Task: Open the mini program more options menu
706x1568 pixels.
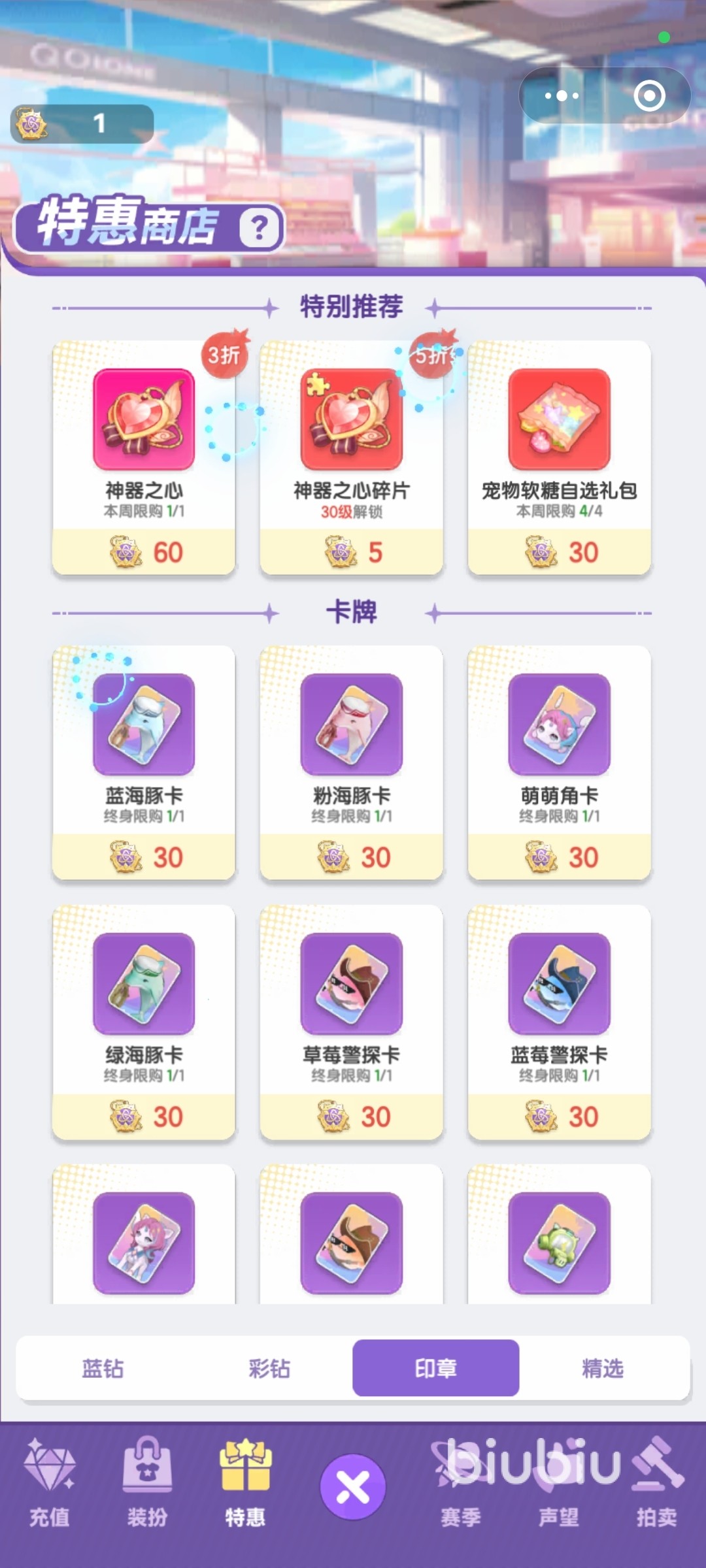Action: click(562, 96)
